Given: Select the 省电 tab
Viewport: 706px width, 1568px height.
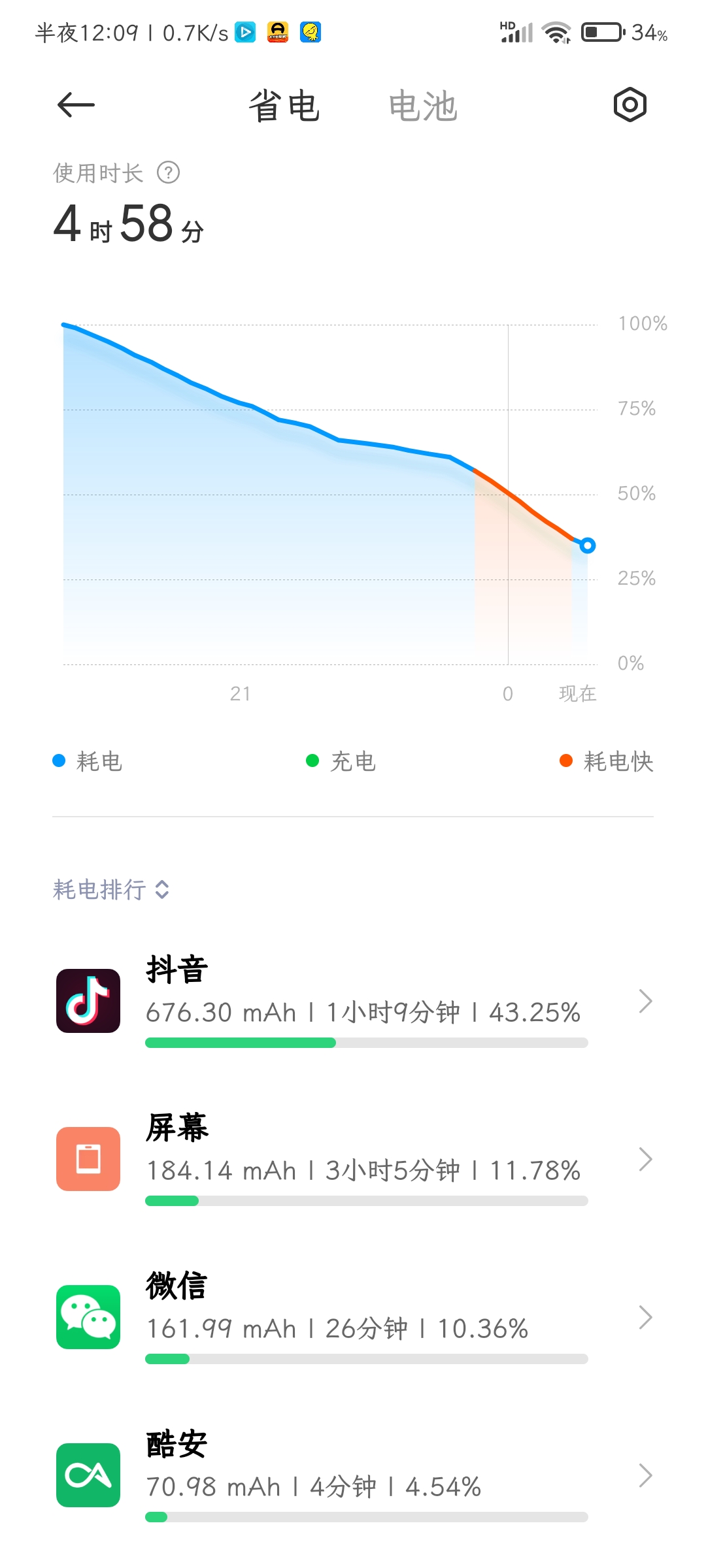Looking at the screenshot, I should click(284, 106).
